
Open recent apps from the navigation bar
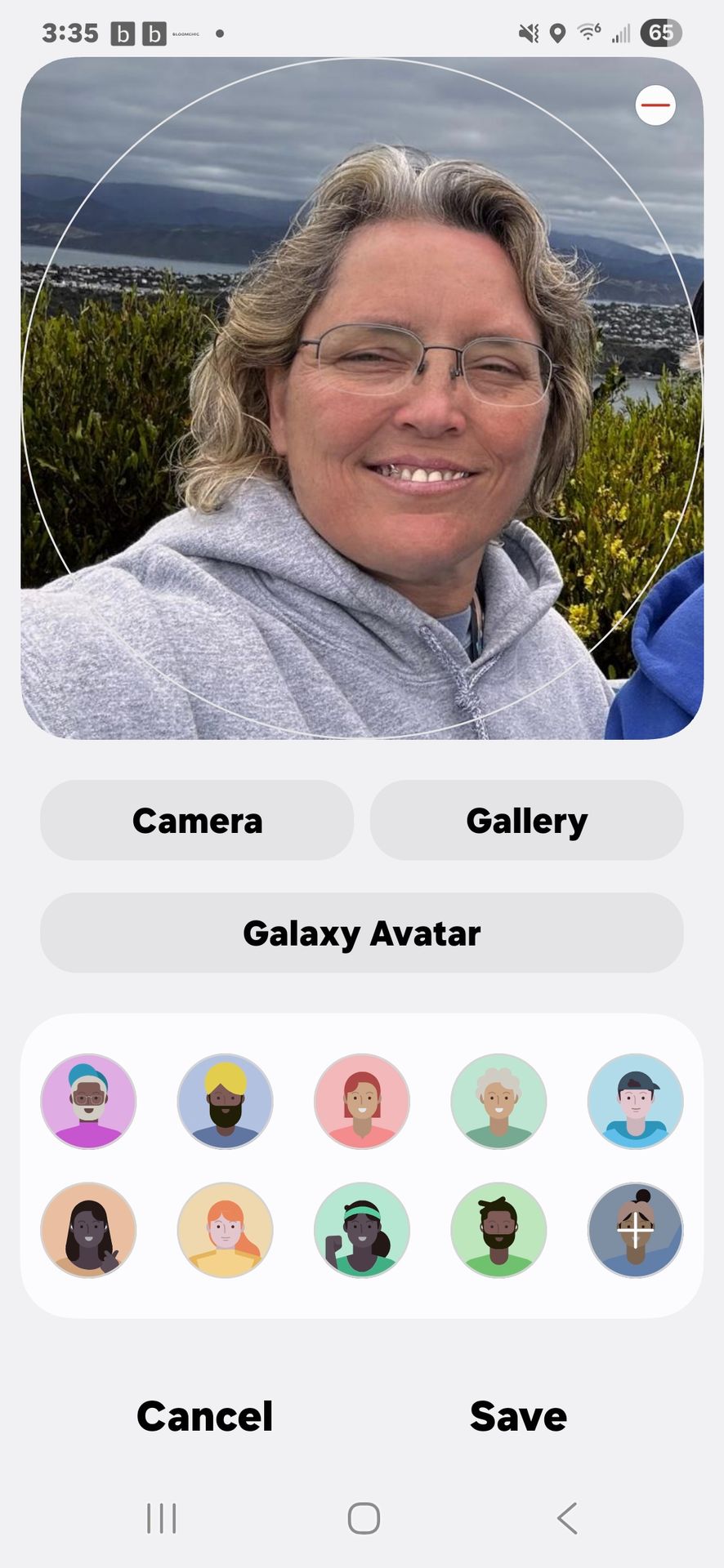161,1518
